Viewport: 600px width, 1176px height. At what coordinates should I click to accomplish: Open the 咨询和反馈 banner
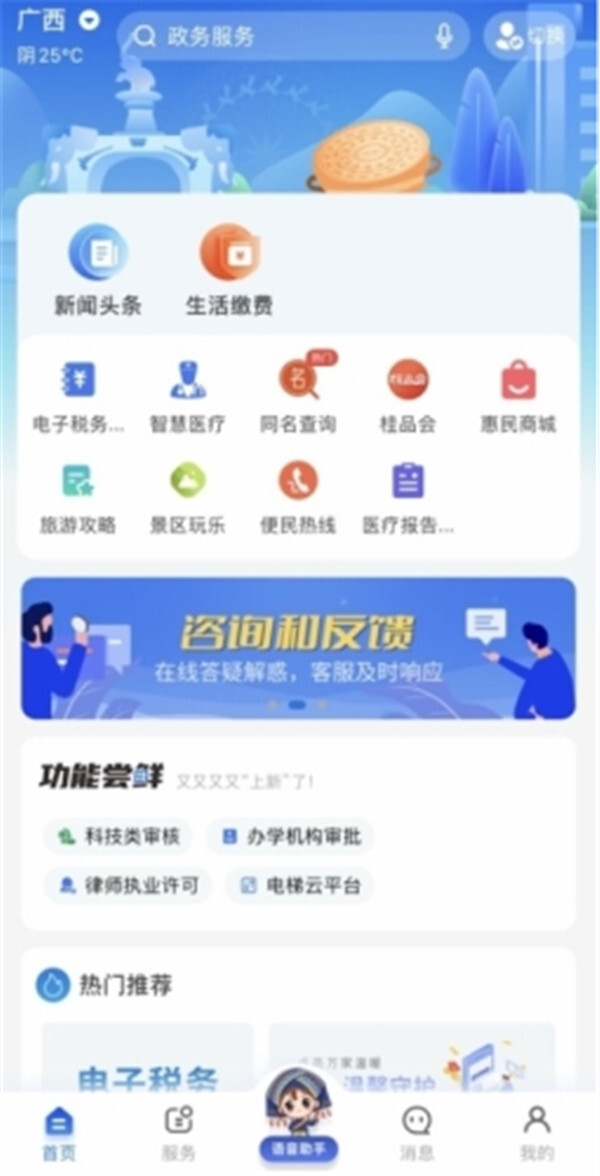click(x=298, y=647)
